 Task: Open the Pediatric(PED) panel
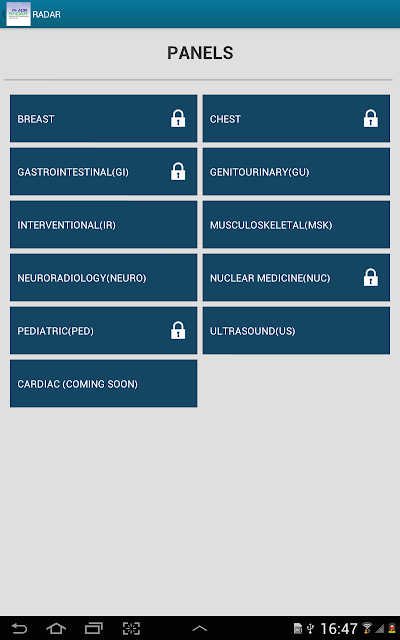103,331
